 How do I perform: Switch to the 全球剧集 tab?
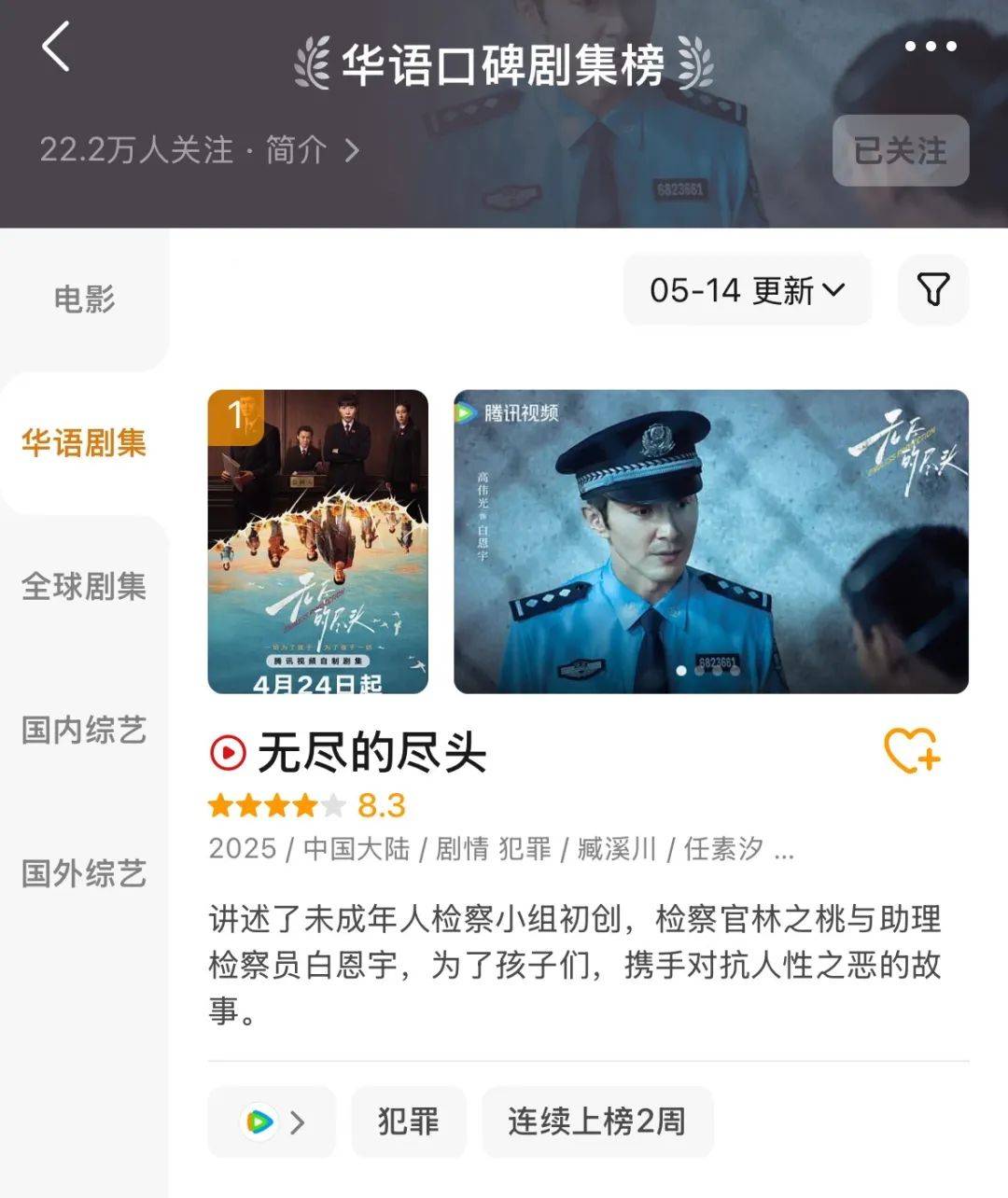(x=84, y=587)
